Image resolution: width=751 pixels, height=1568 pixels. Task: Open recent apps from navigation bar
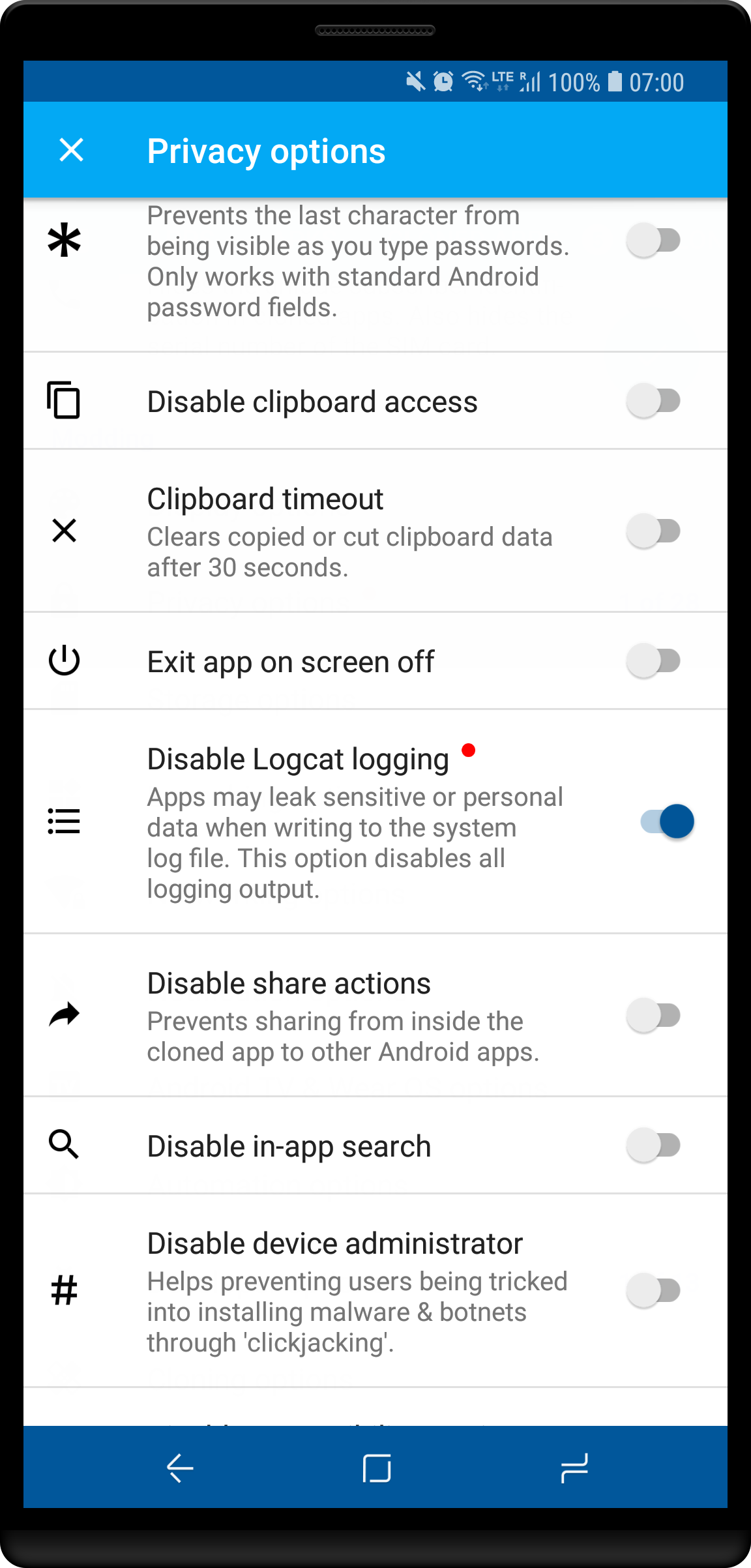click(574, 1468)
